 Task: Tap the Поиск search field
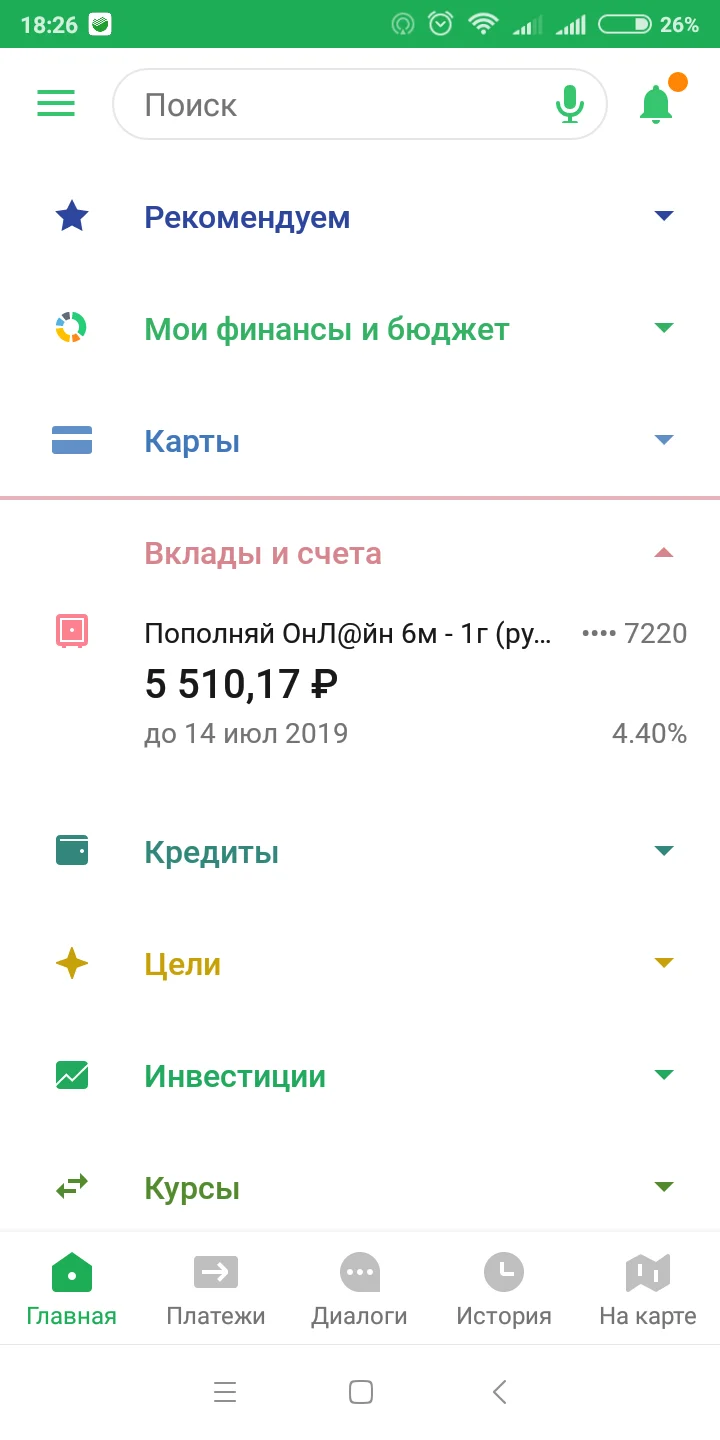coord(330,103)
